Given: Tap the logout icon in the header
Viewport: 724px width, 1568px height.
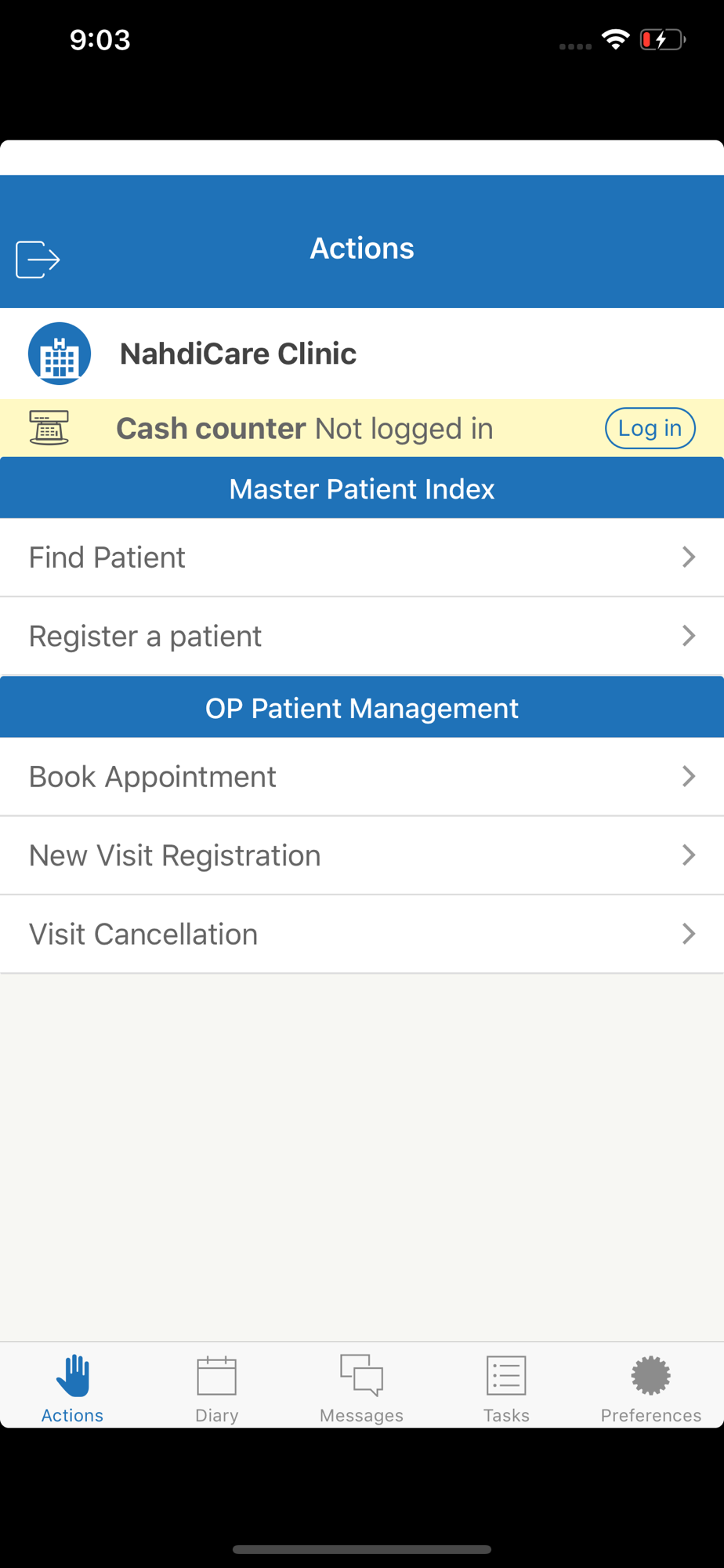Looking at the screenshot, I should click(x=38, y=260).
